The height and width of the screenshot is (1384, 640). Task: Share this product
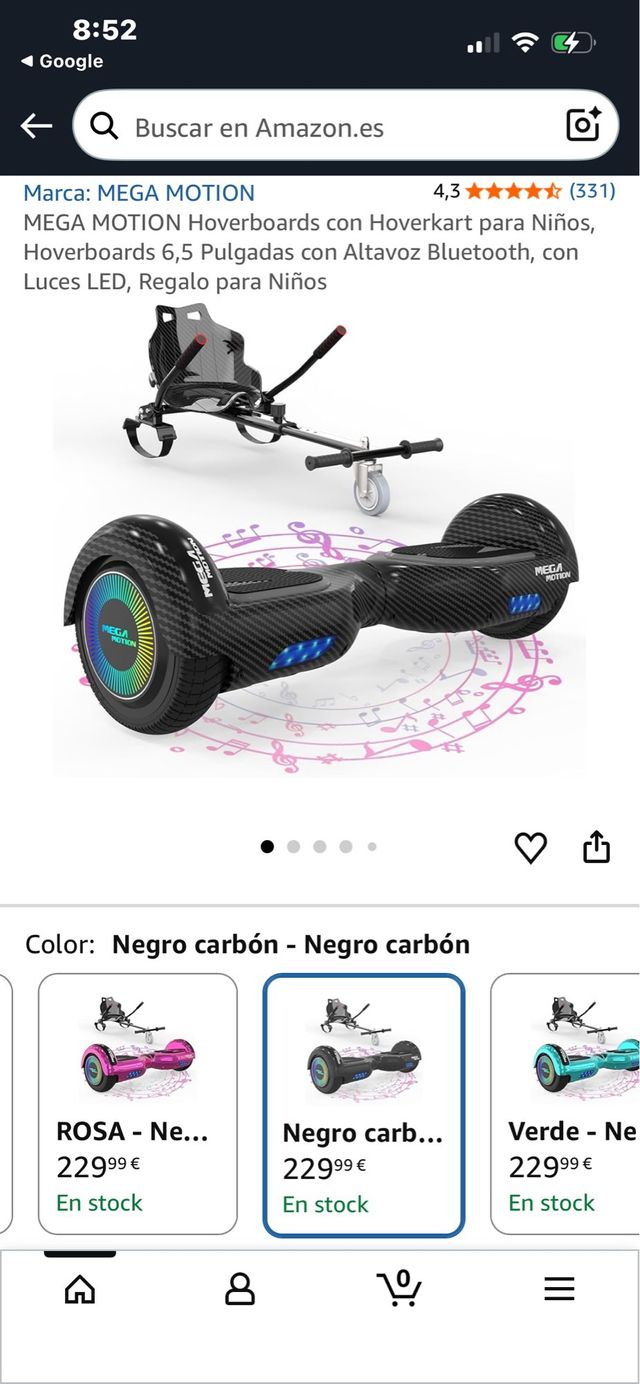click(596, 847)
